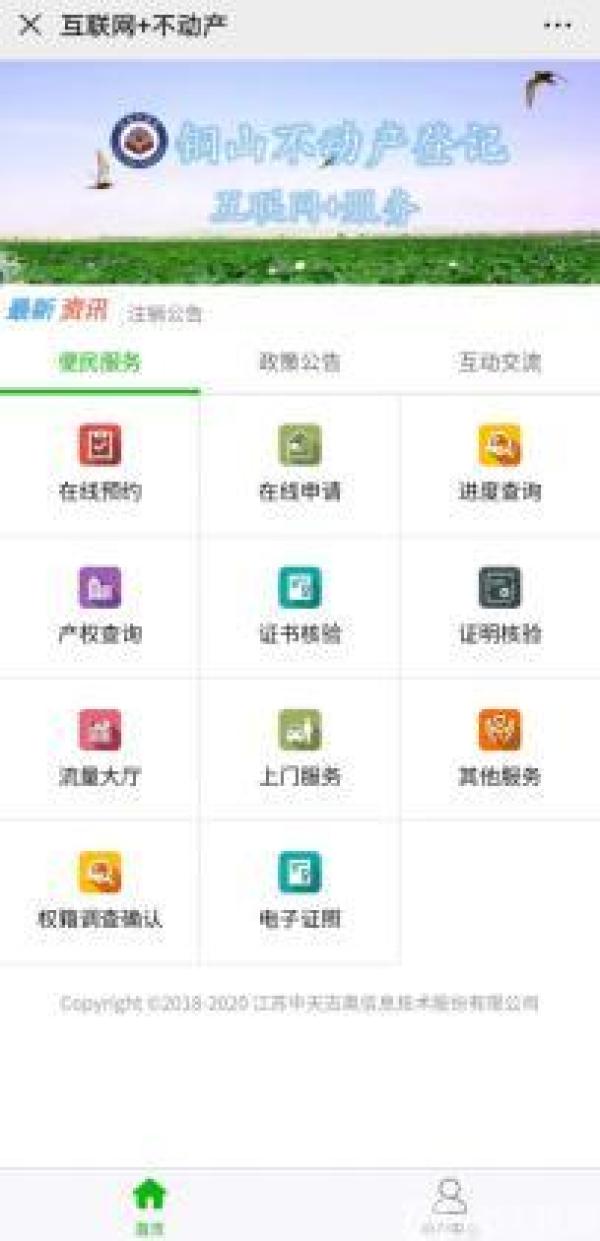Open the user center tab

(450, 1205)
